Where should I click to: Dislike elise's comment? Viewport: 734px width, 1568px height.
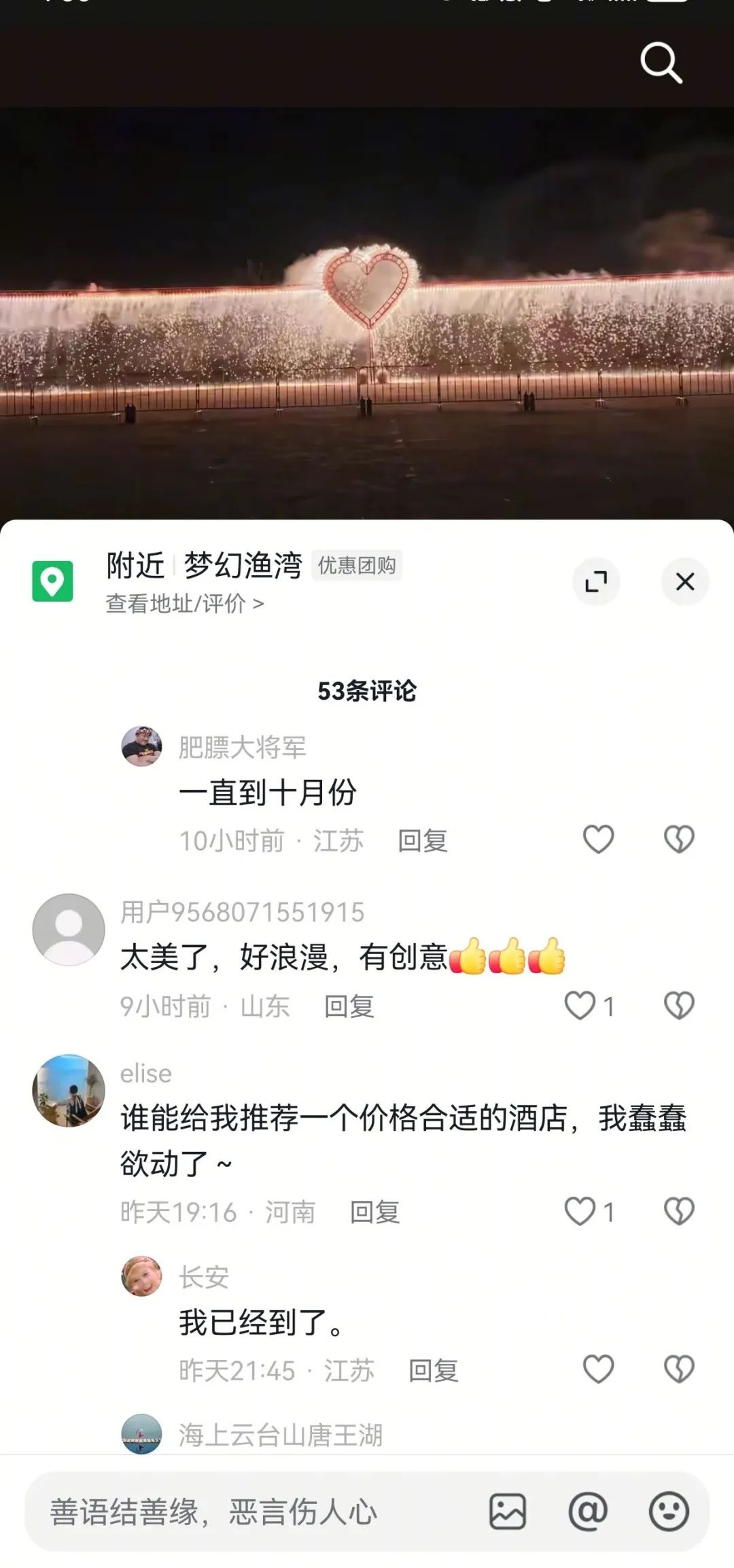678,1211
